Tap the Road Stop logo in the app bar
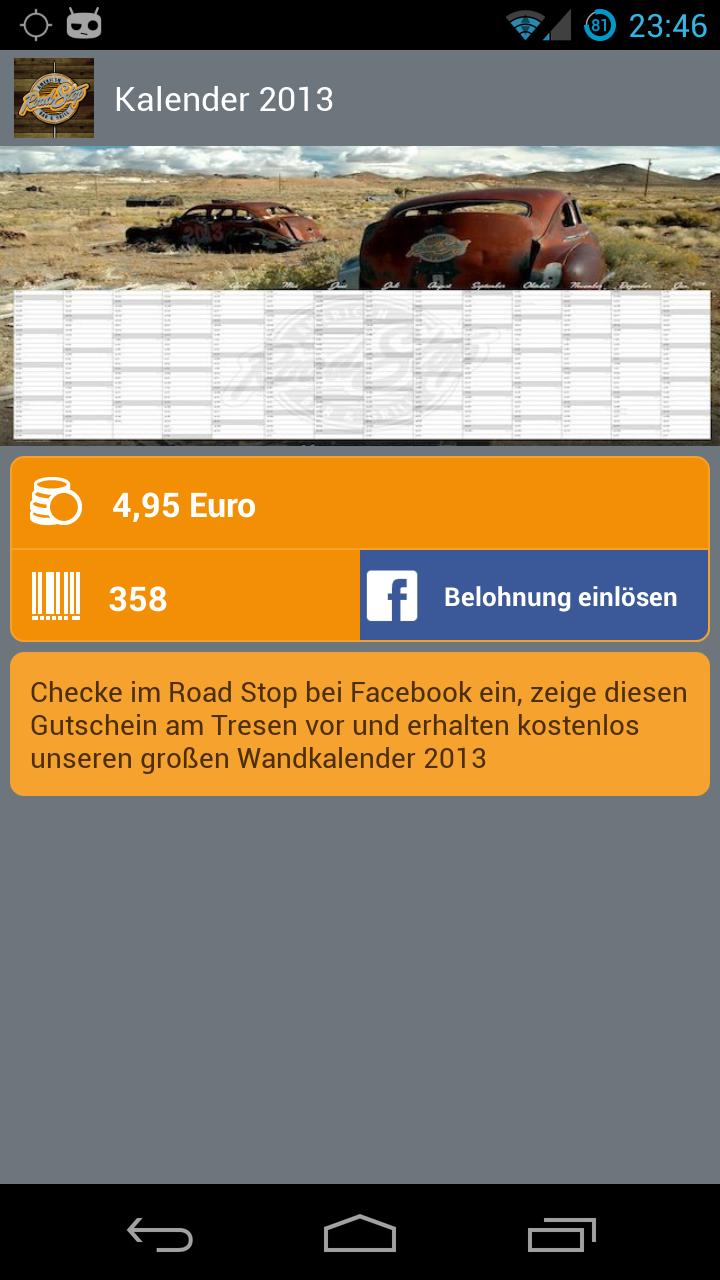This screenshot has width=720, height=1280. [54, 98]
